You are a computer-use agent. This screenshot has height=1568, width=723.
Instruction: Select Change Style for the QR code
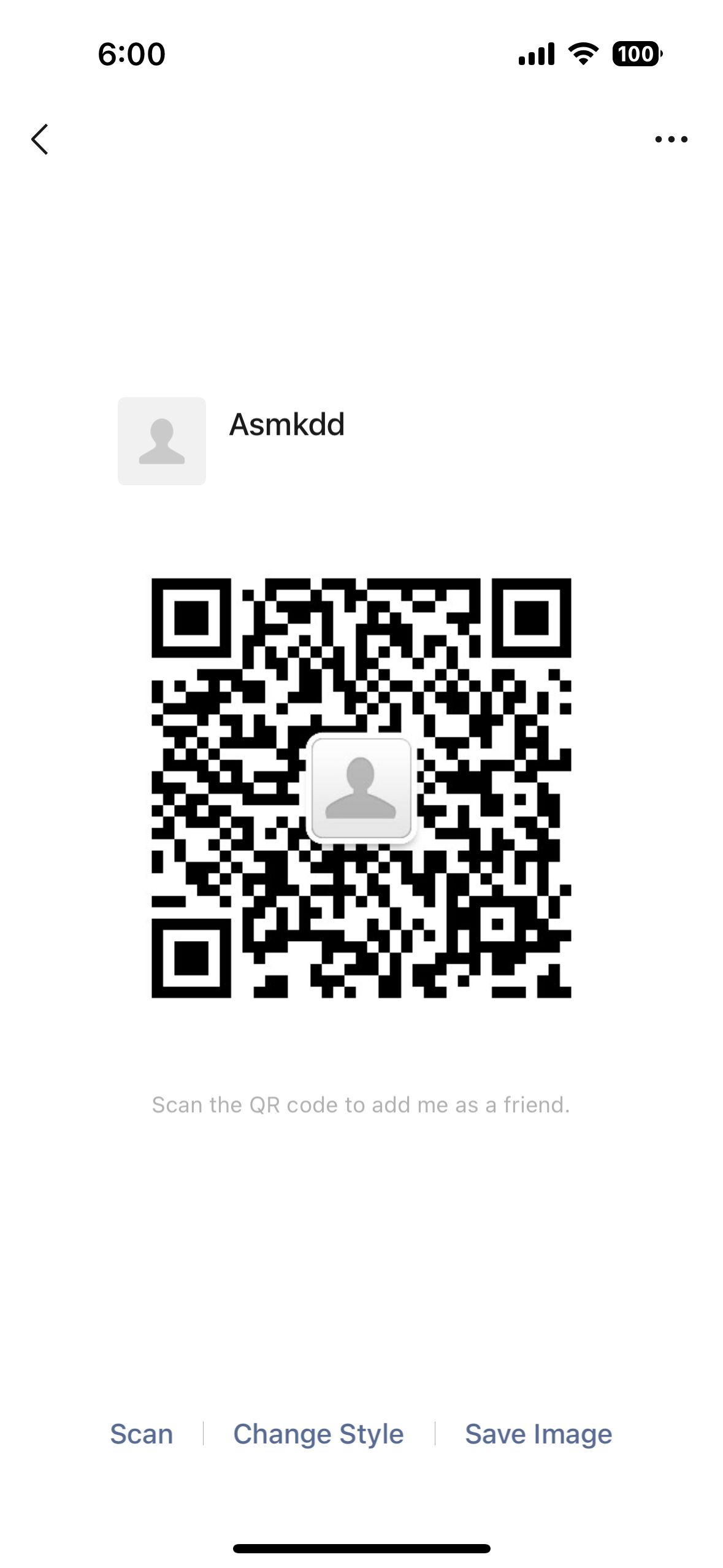coord(318,1435)
